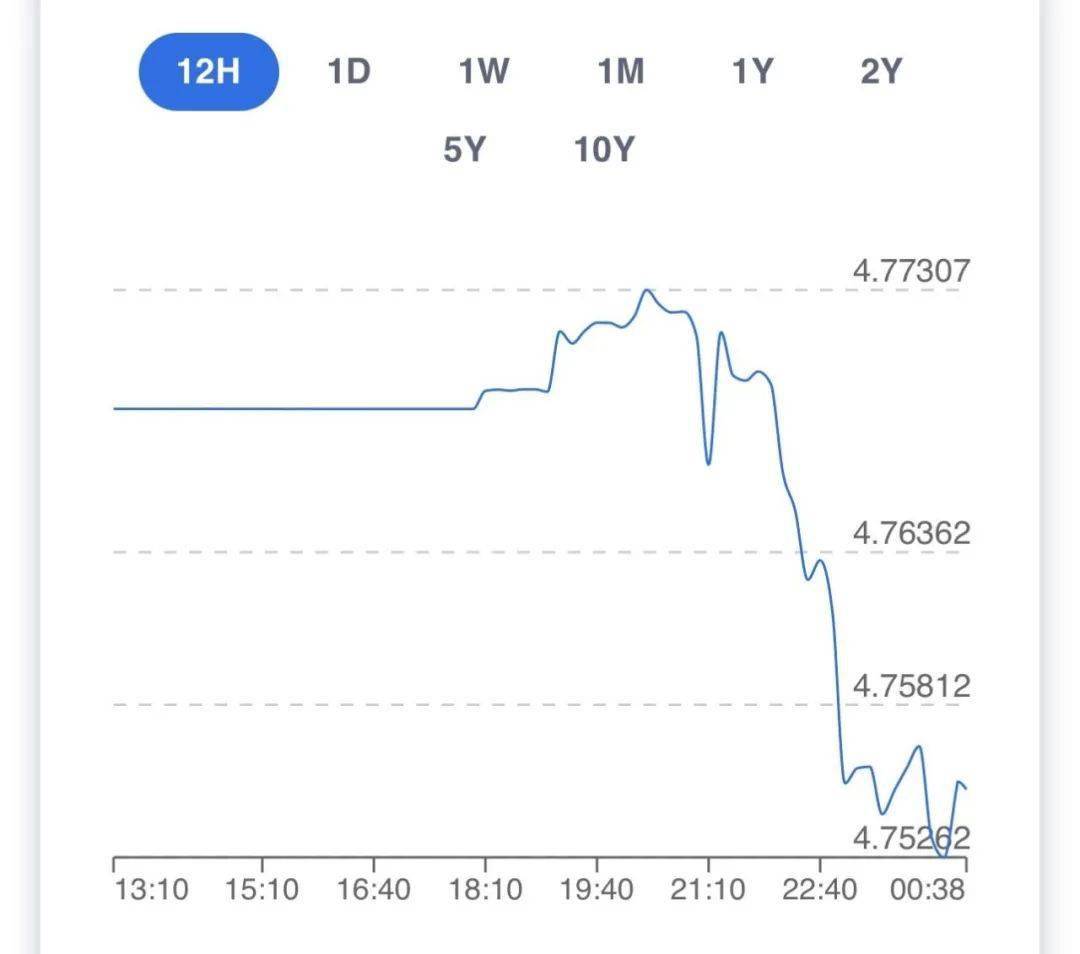The height and width of the screenshot is (954, 1080).
Task: View the 1Y rate history
Action: [752, 72]
